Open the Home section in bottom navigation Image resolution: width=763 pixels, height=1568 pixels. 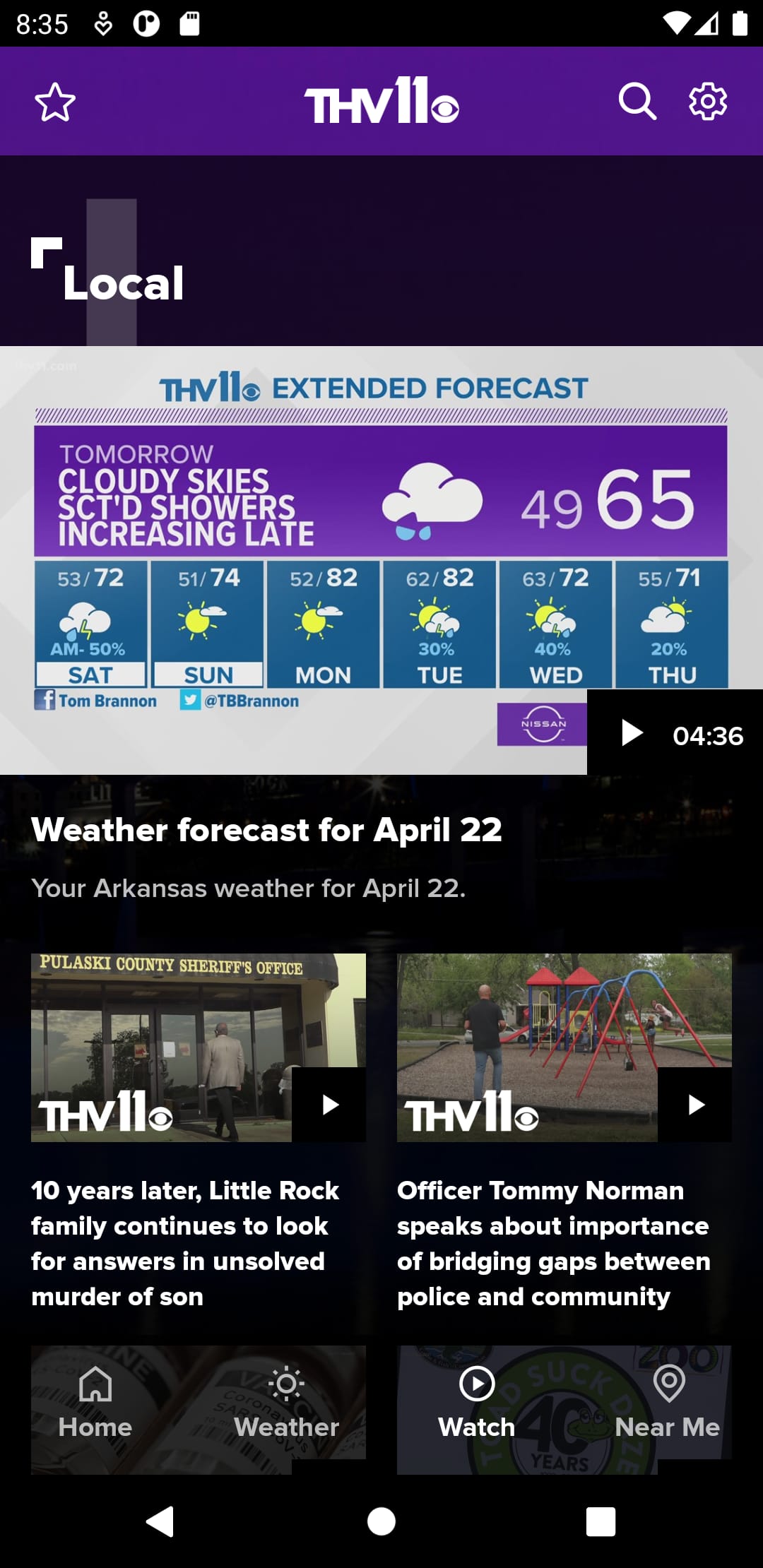[x=96, y=1406]
